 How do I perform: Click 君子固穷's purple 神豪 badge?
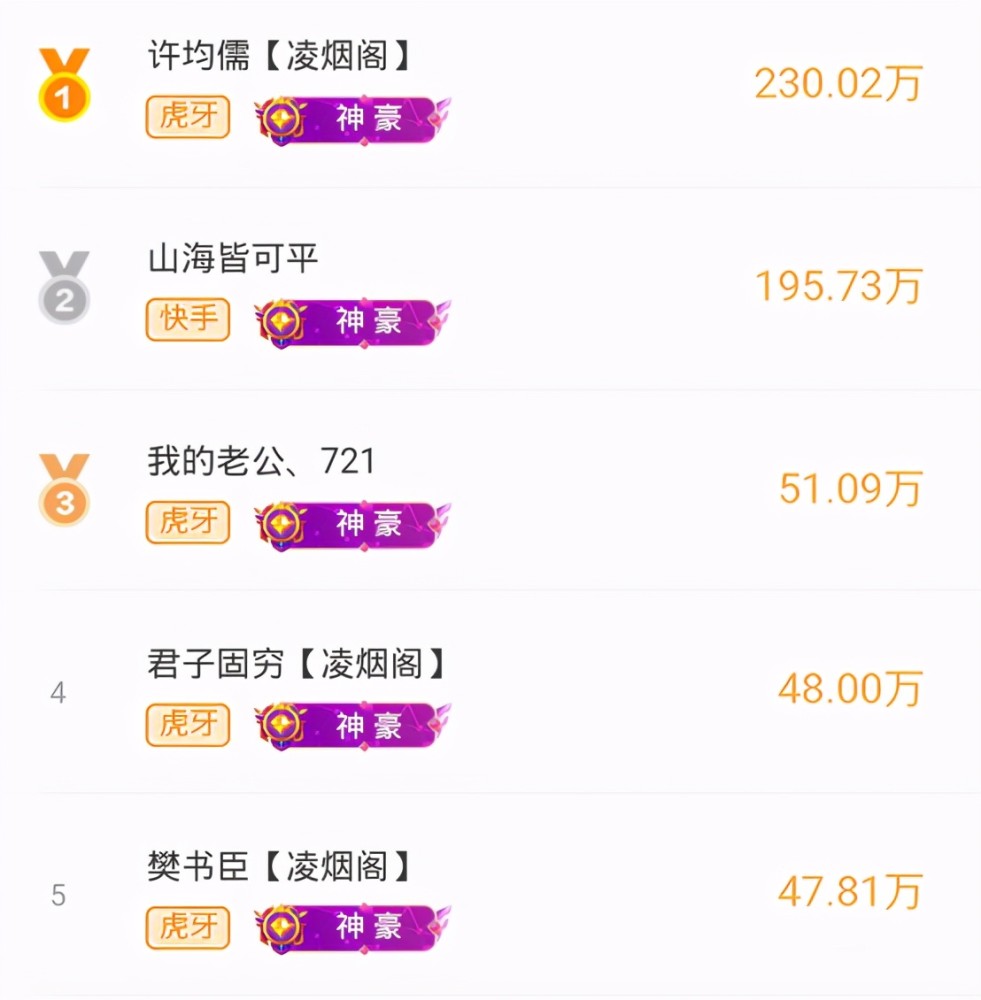350,726
